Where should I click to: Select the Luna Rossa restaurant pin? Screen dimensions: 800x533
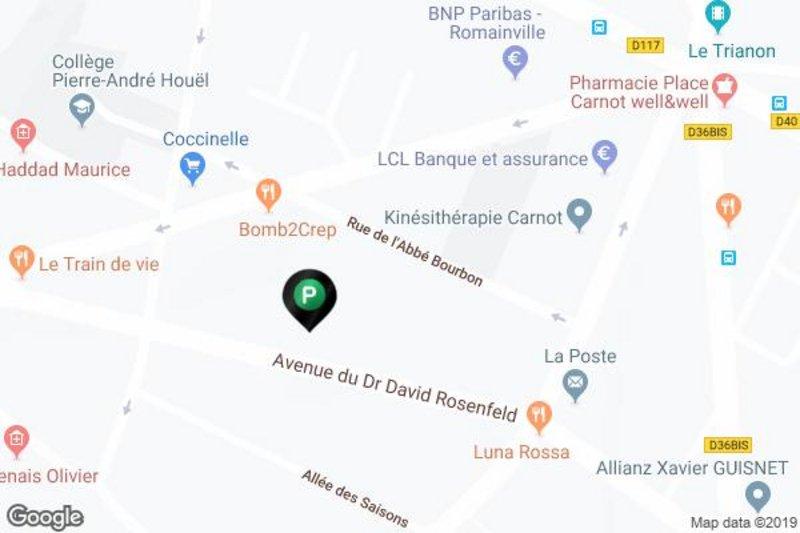point(539,414)
